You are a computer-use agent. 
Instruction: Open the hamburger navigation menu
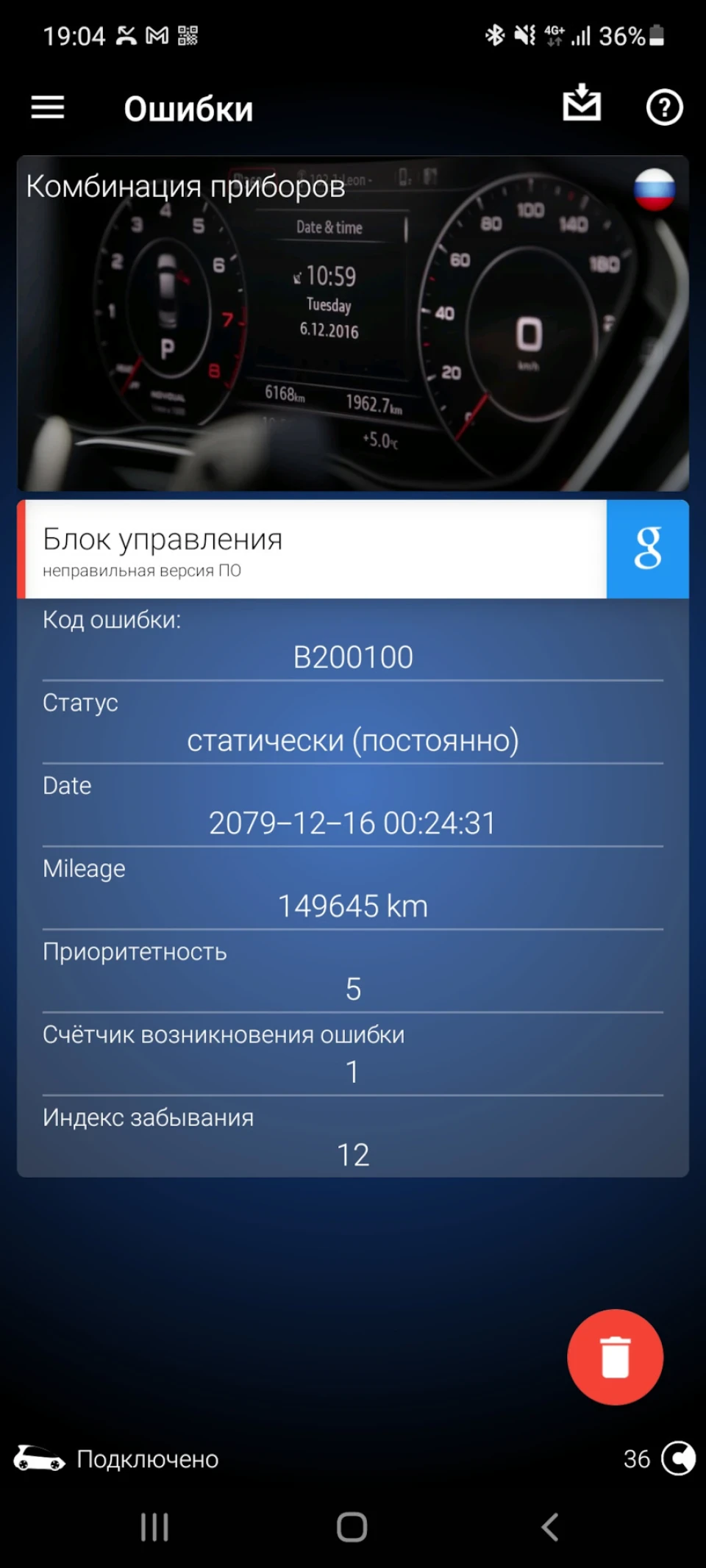tap(48, 108)
